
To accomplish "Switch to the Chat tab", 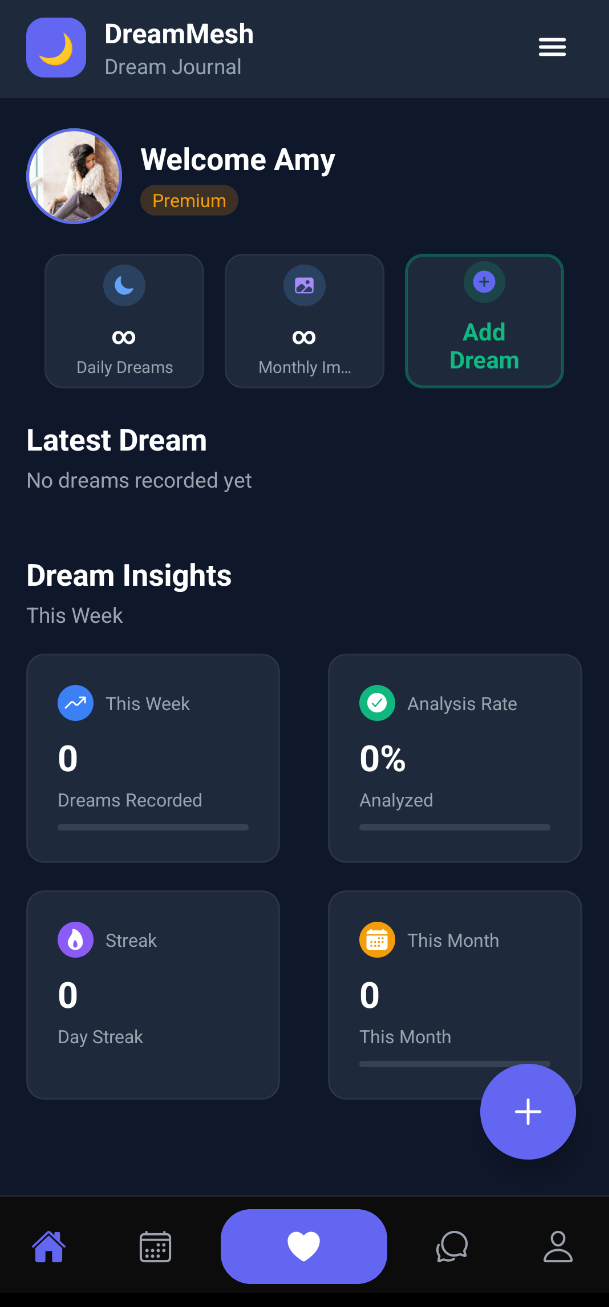I will (452, 1246).
